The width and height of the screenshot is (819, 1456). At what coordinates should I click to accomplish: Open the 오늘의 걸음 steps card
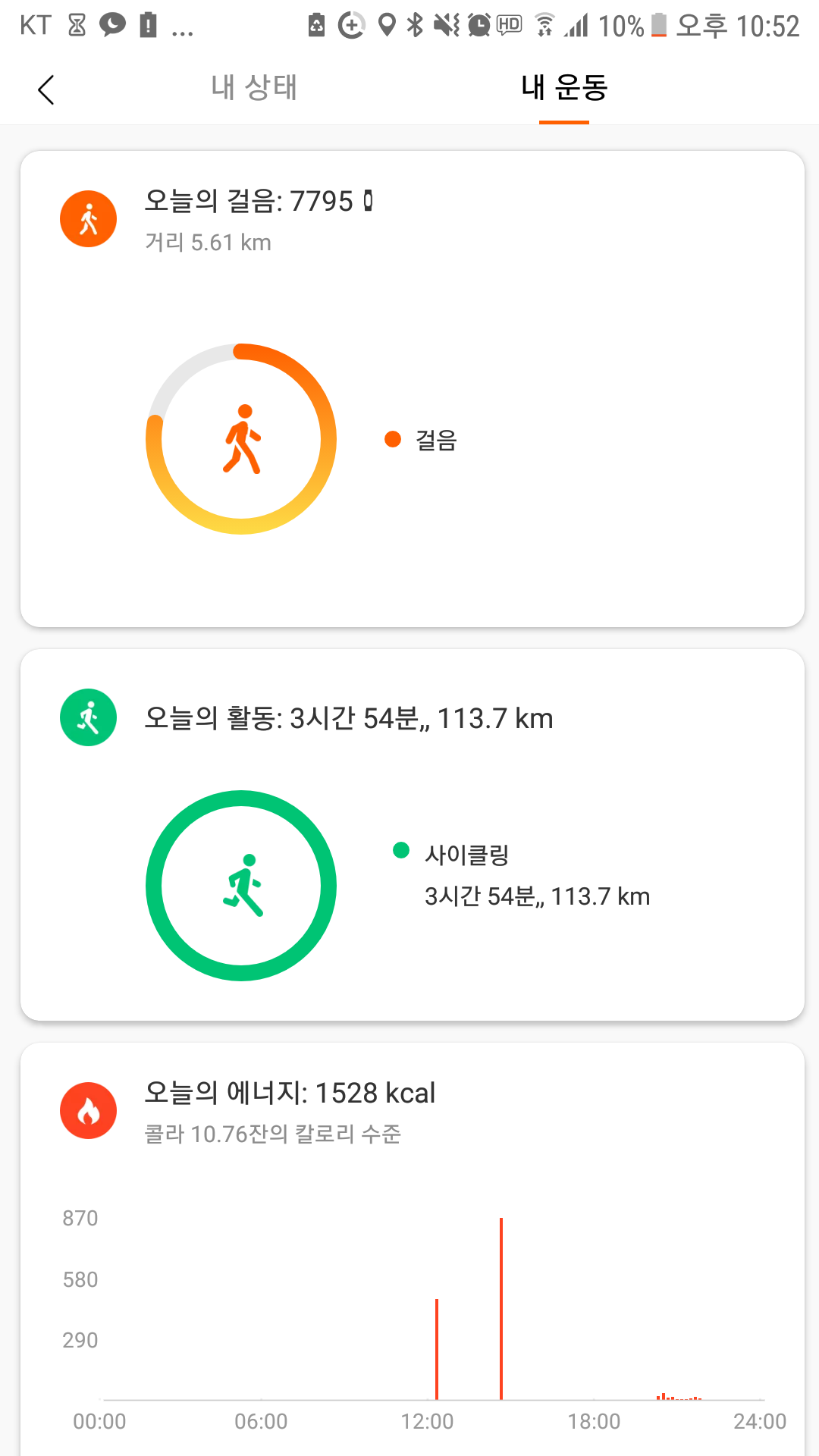[413, 389]
